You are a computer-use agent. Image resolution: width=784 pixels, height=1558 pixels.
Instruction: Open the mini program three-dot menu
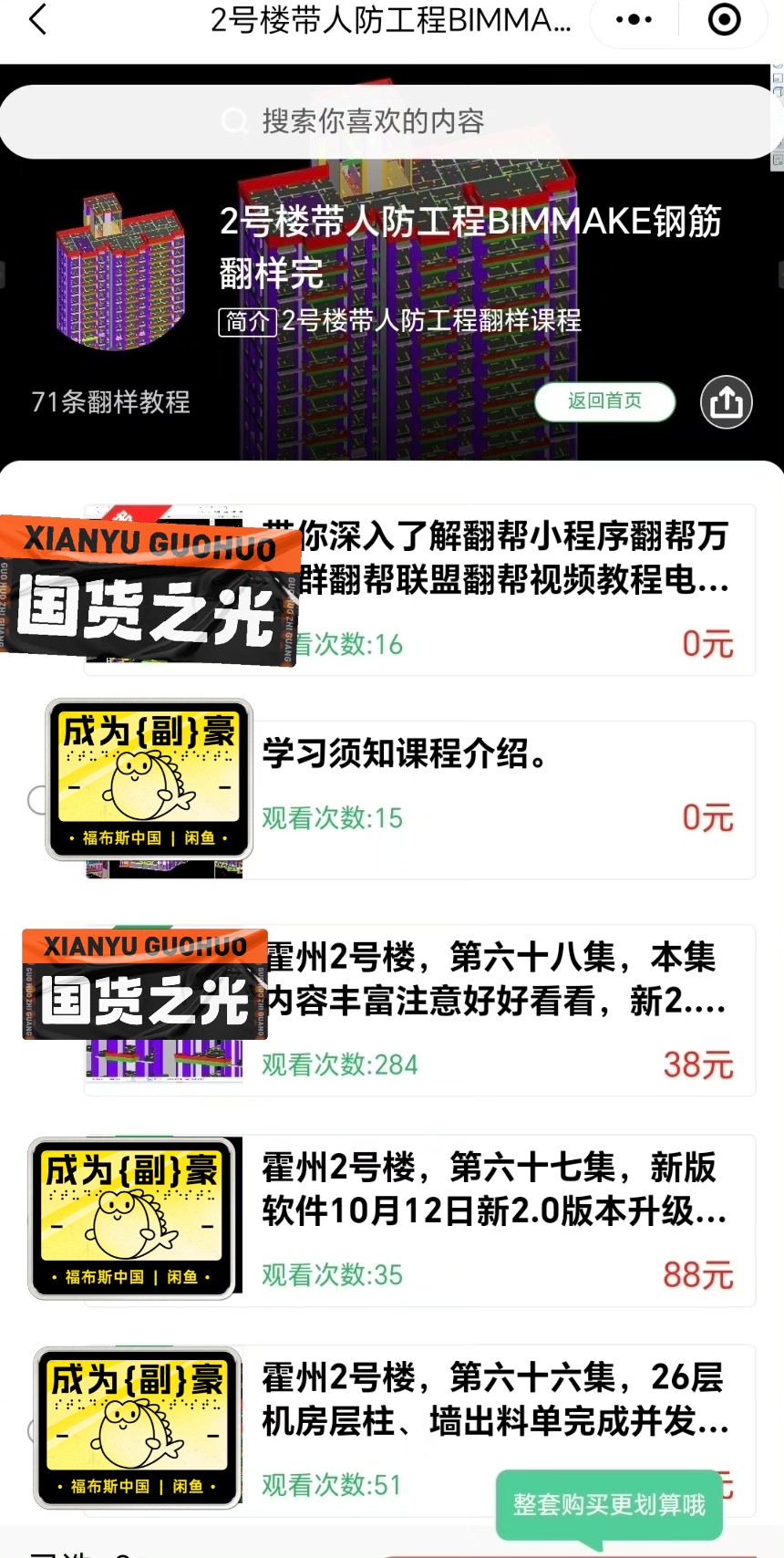pyautogui.click(x=634, y=20)
